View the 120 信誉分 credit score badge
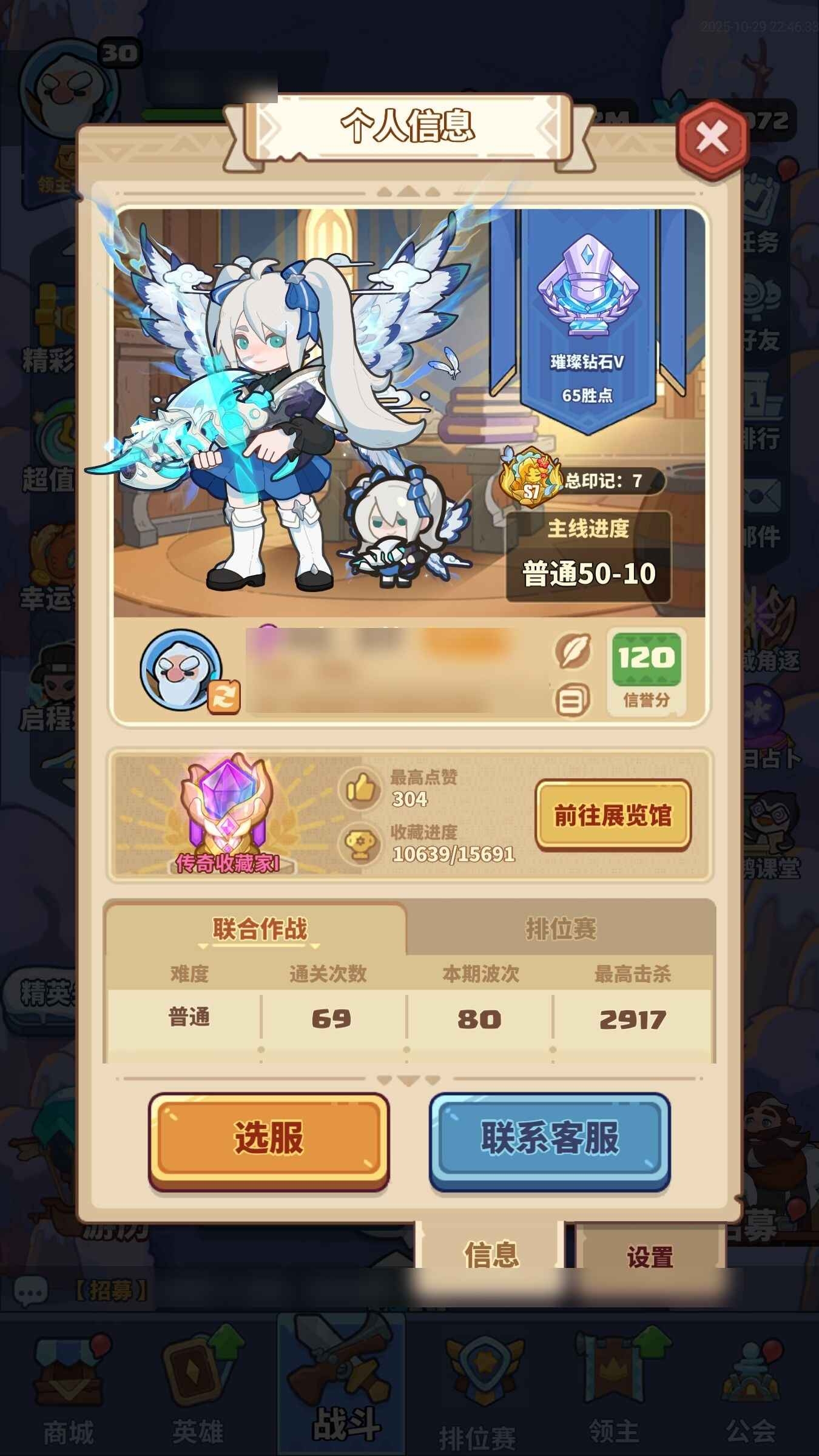This screenshot has width=819, height=1456. 646,672
